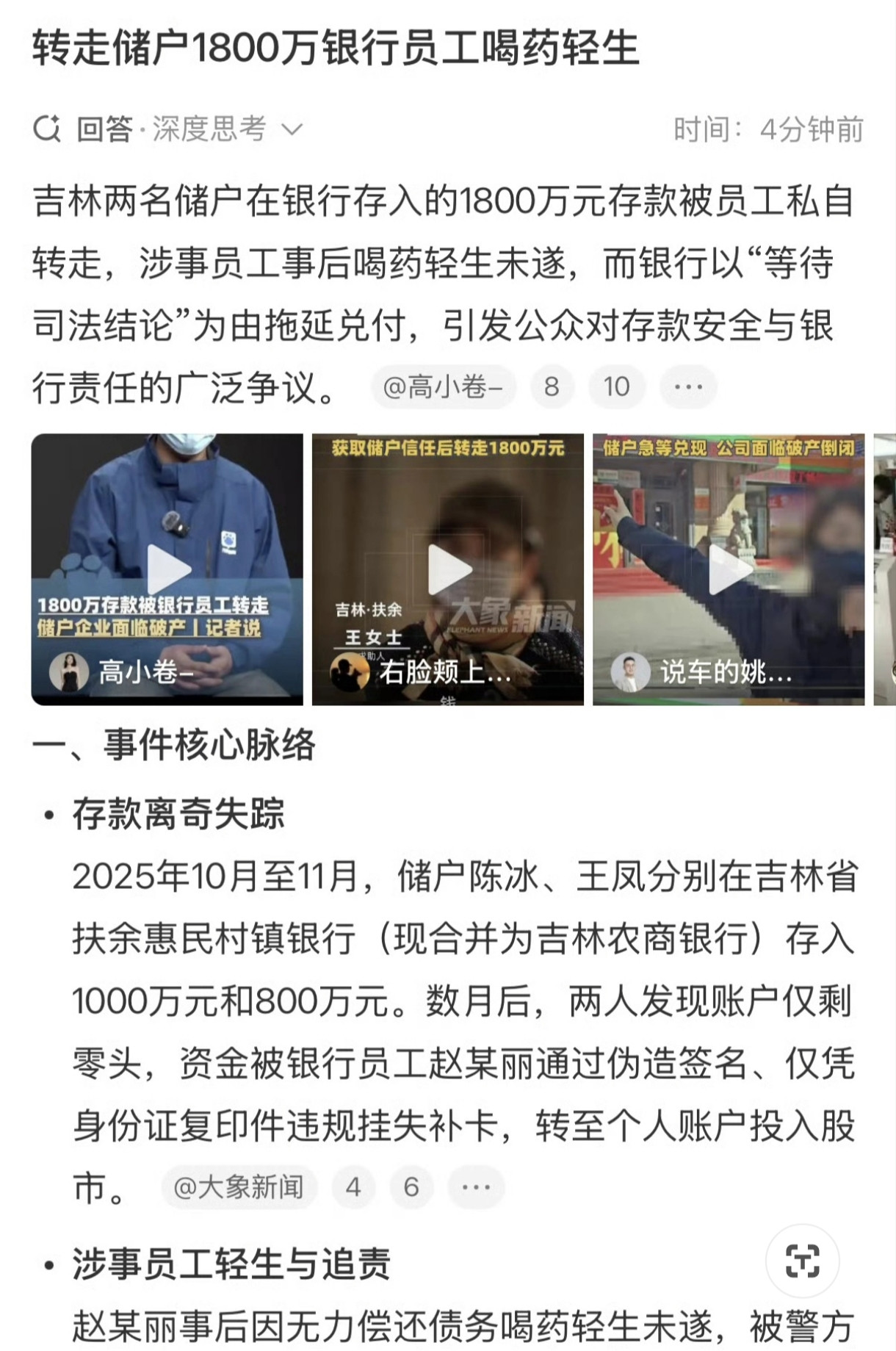Viewport: 896px width, 1351px height.
Task: Open the @高小卷– source chip
Action: pos(444,387)
